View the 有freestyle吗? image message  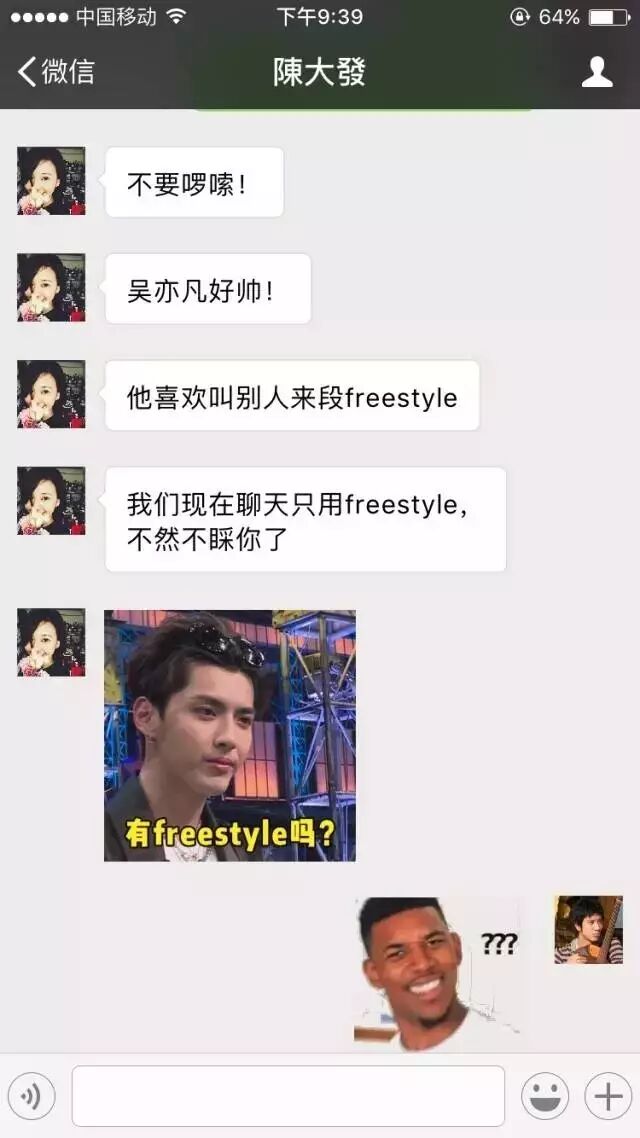(230, 735)
